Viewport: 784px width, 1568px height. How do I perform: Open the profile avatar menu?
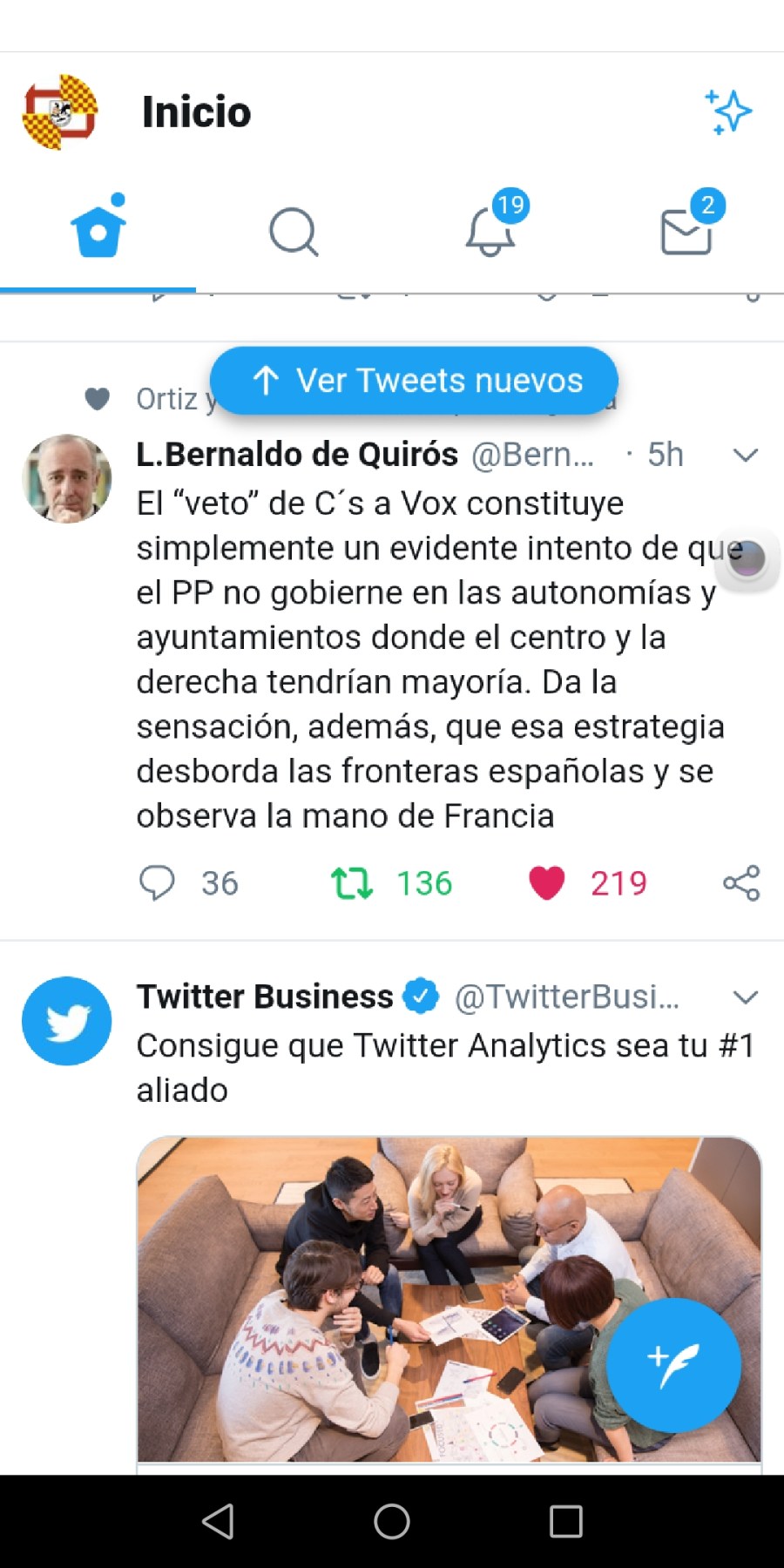59,112
